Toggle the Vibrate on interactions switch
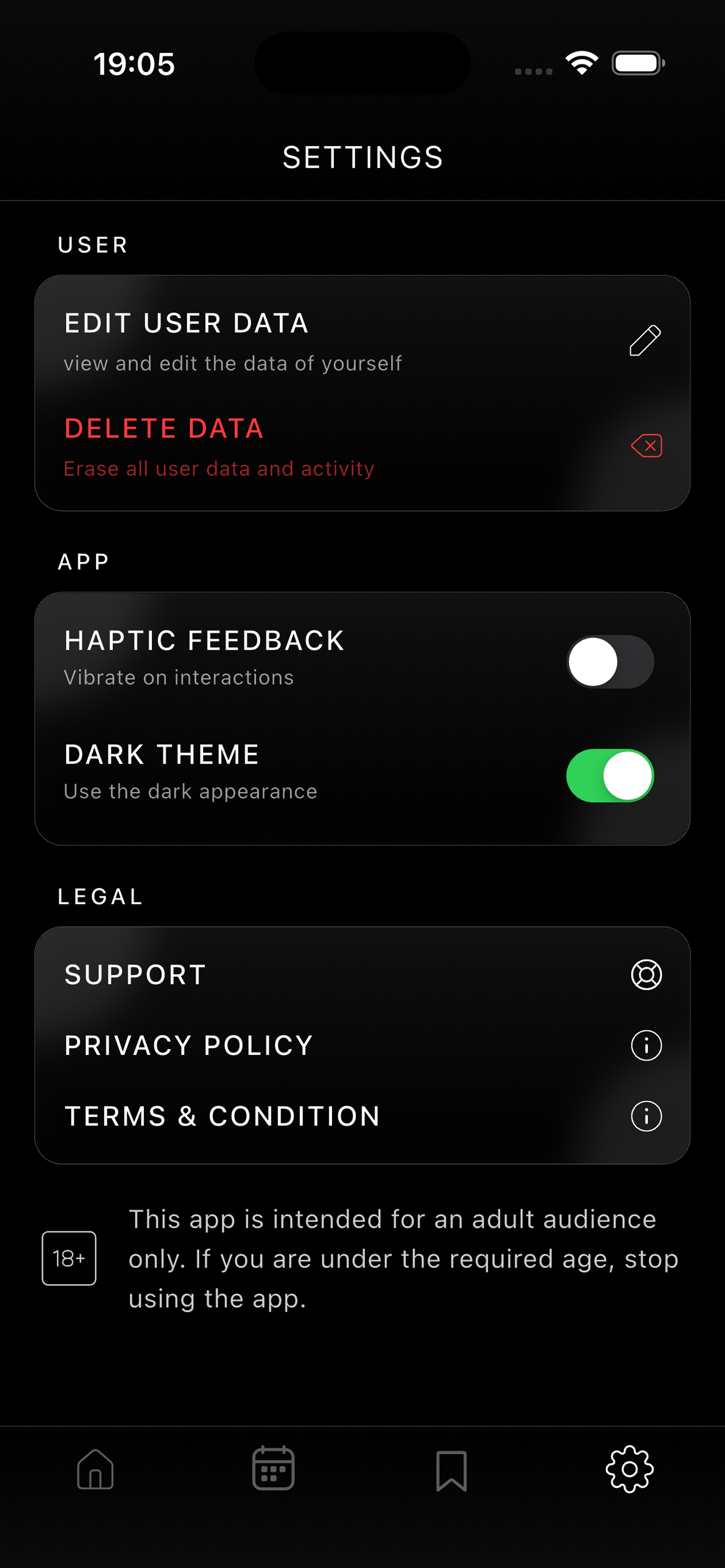This screenshot has width=725, height=1568. pyautogui.click(x=610, y=662)
